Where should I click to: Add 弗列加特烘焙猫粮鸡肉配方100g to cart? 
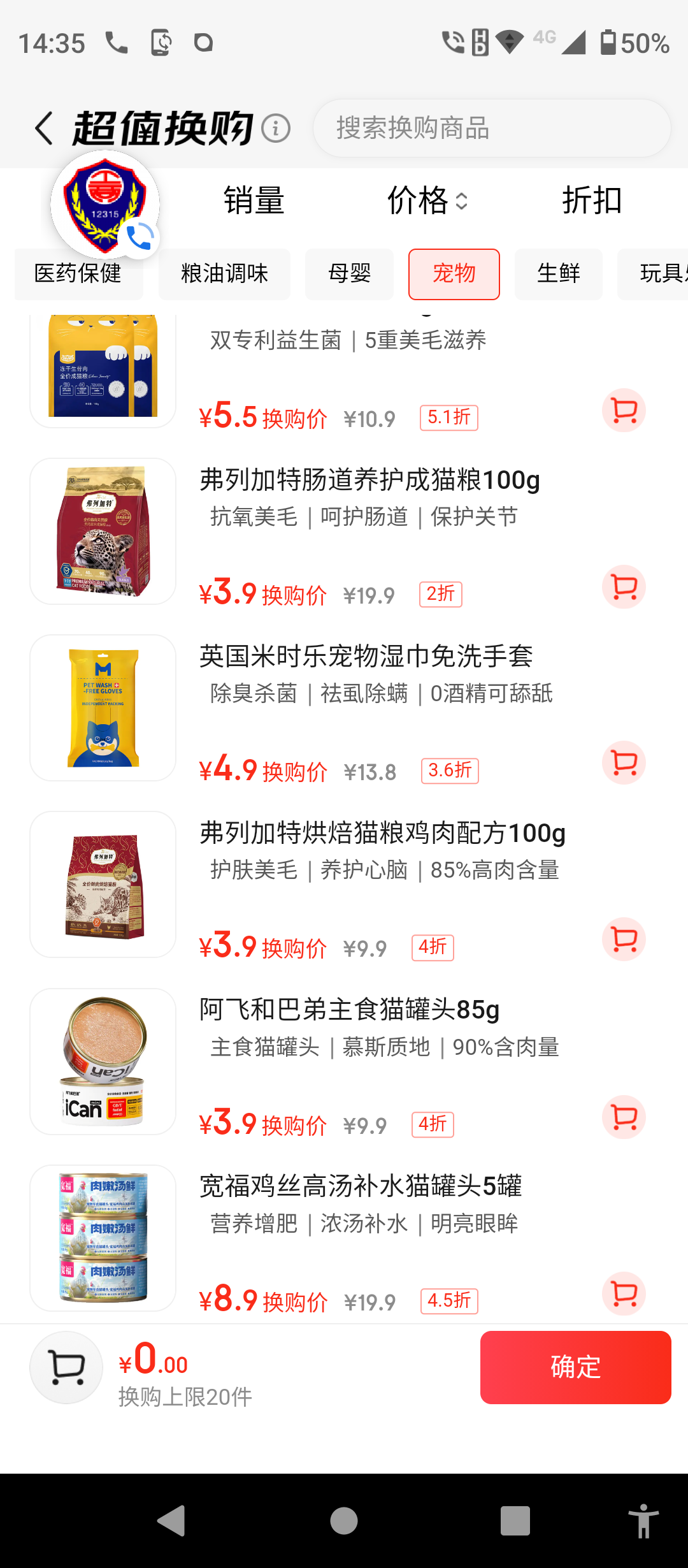tap(624, 939)
